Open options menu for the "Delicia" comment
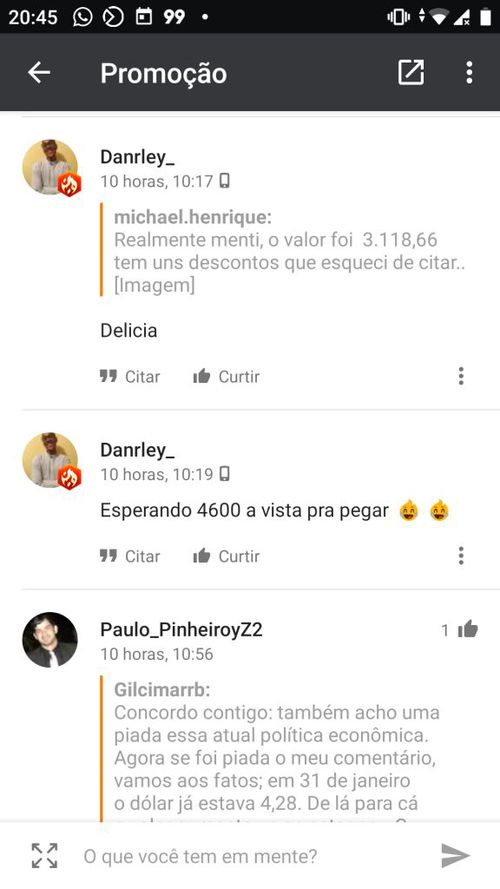The width and height of the screenshot is (500, 889). (x=461, y=376)
